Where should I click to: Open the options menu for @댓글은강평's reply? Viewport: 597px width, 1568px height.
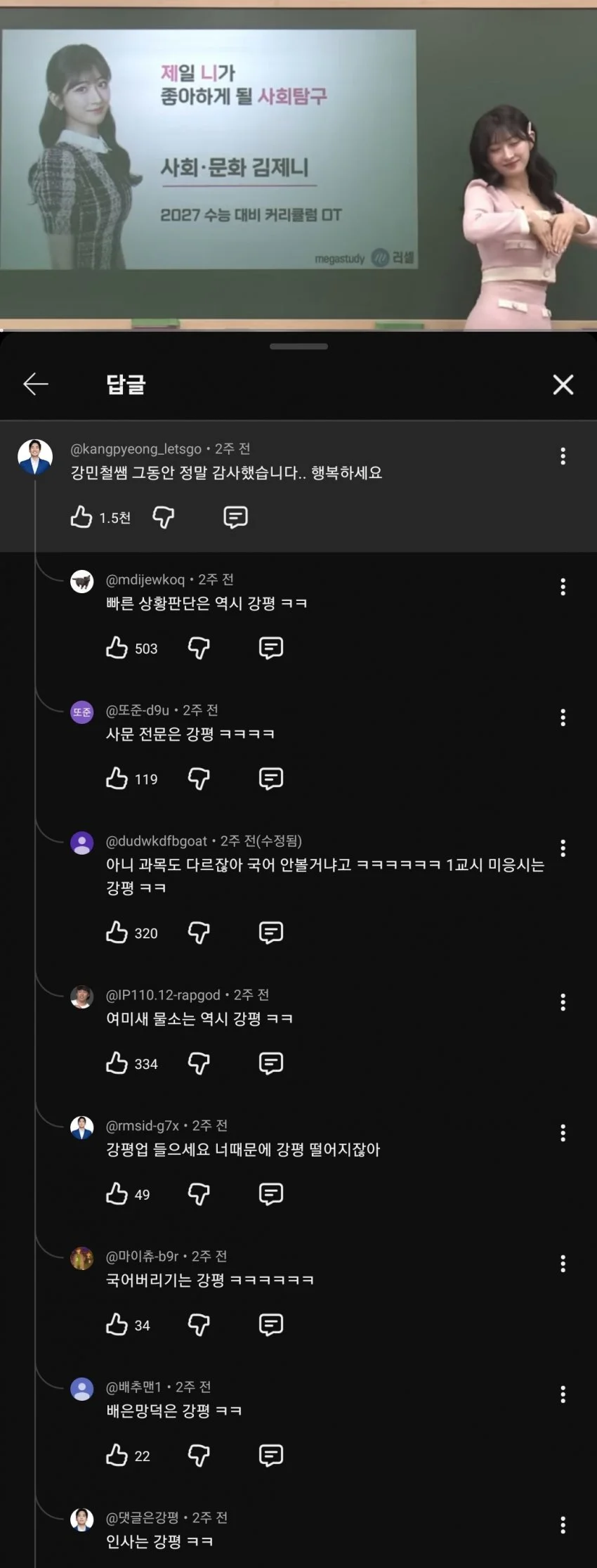click(563, 1524)
